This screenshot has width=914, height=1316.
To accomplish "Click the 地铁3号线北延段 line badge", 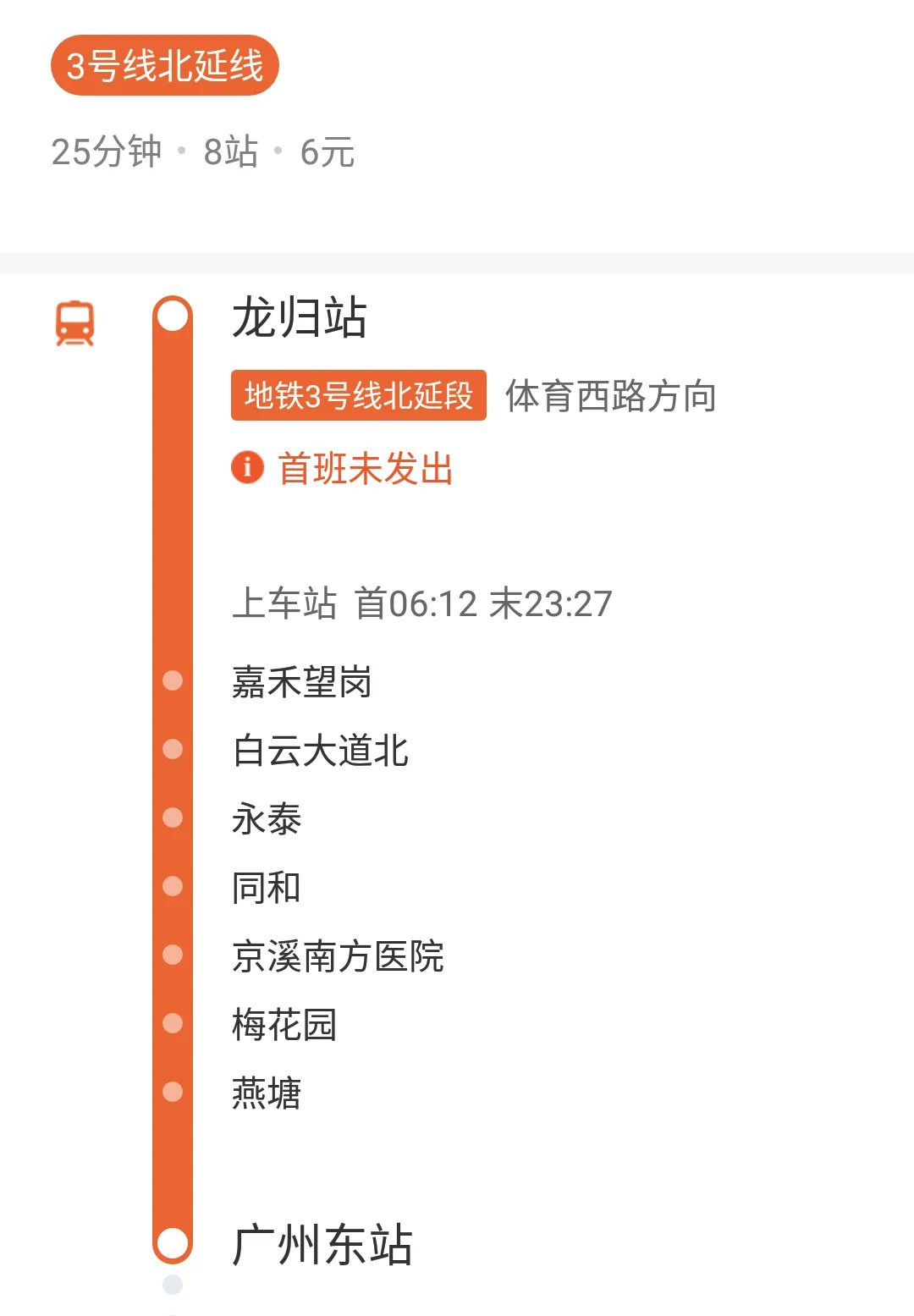I will tap(359, 394).
